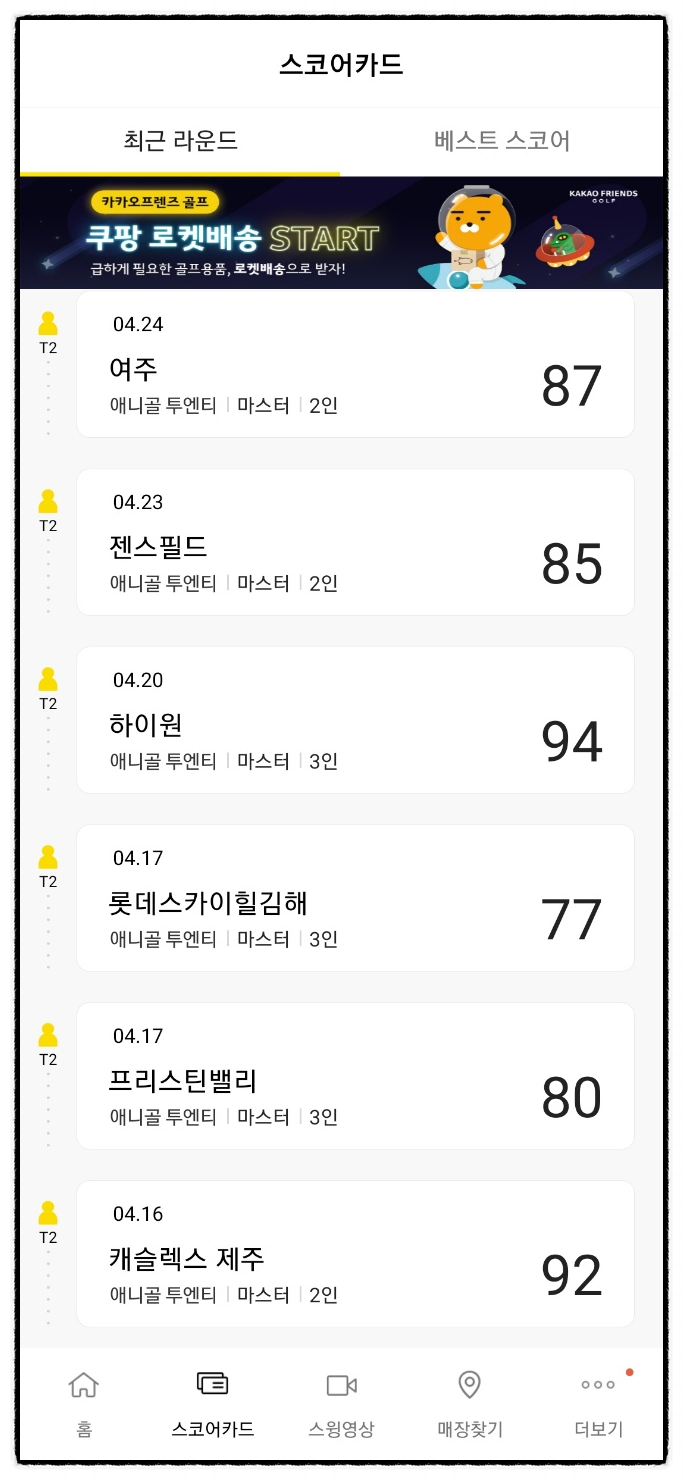Screen dimensions: 683x1480
Task: View the 캐슬렉스 제주 round
Action: [x=355, y=1254]
